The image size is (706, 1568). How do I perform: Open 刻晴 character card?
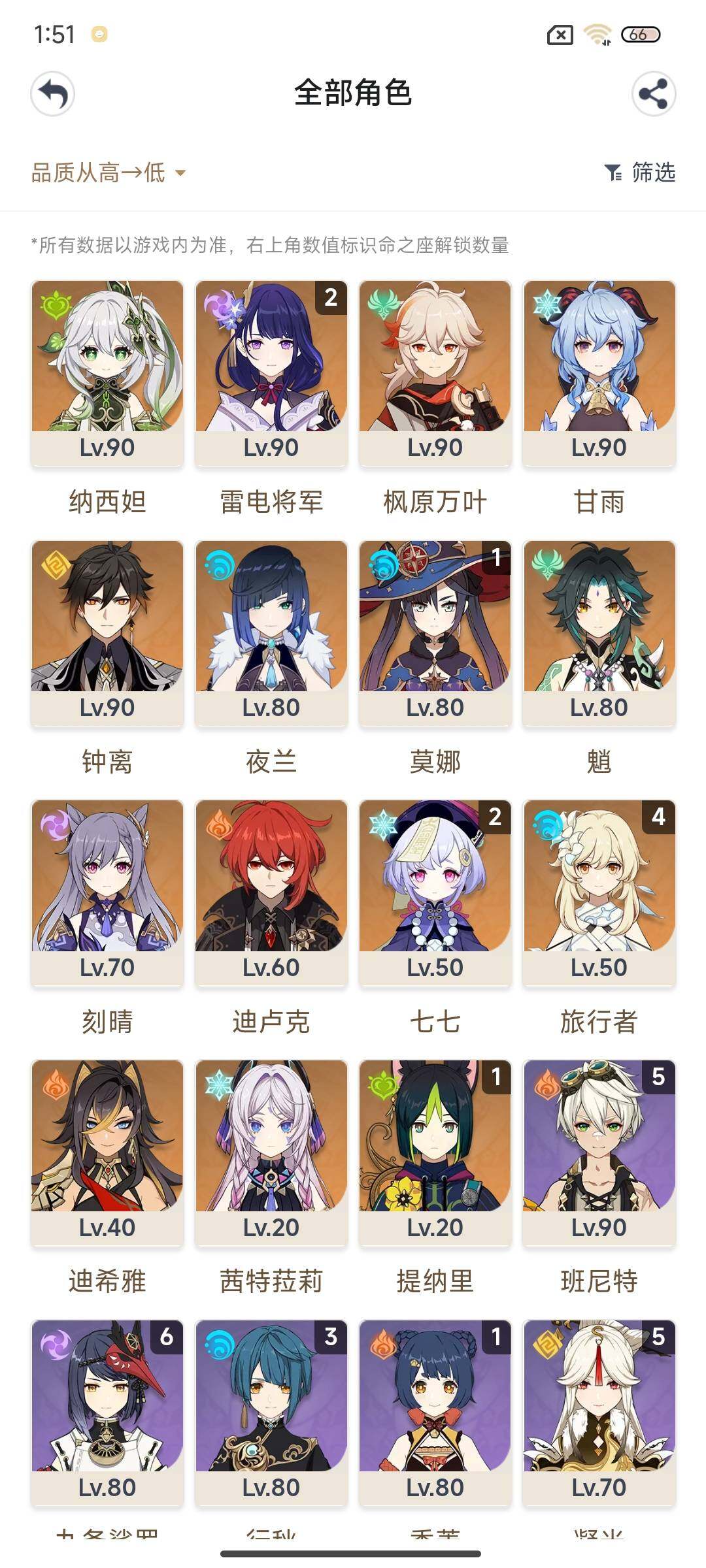coord(107,892)
